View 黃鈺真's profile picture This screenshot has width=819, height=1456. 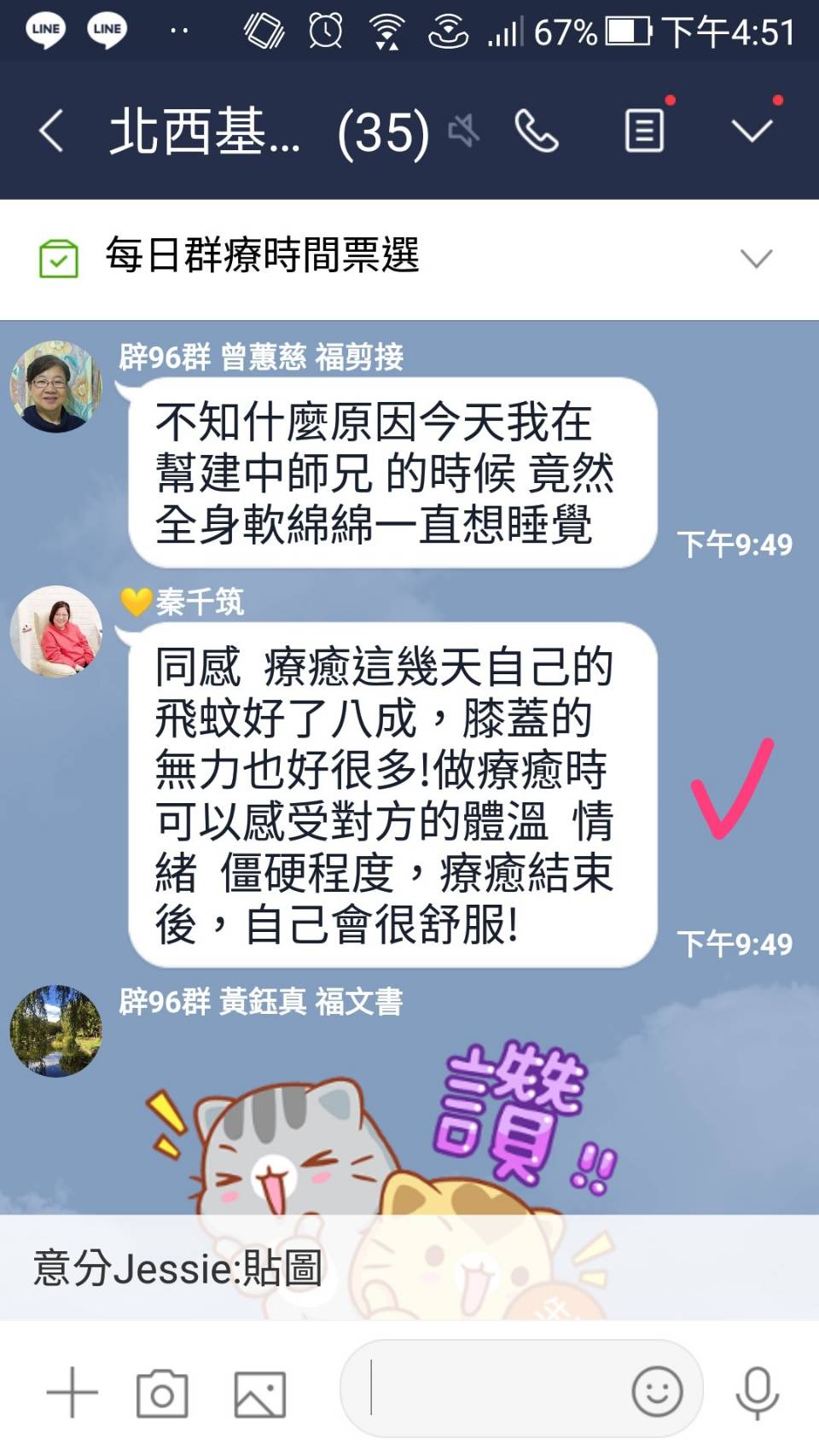pos(56,1031)
